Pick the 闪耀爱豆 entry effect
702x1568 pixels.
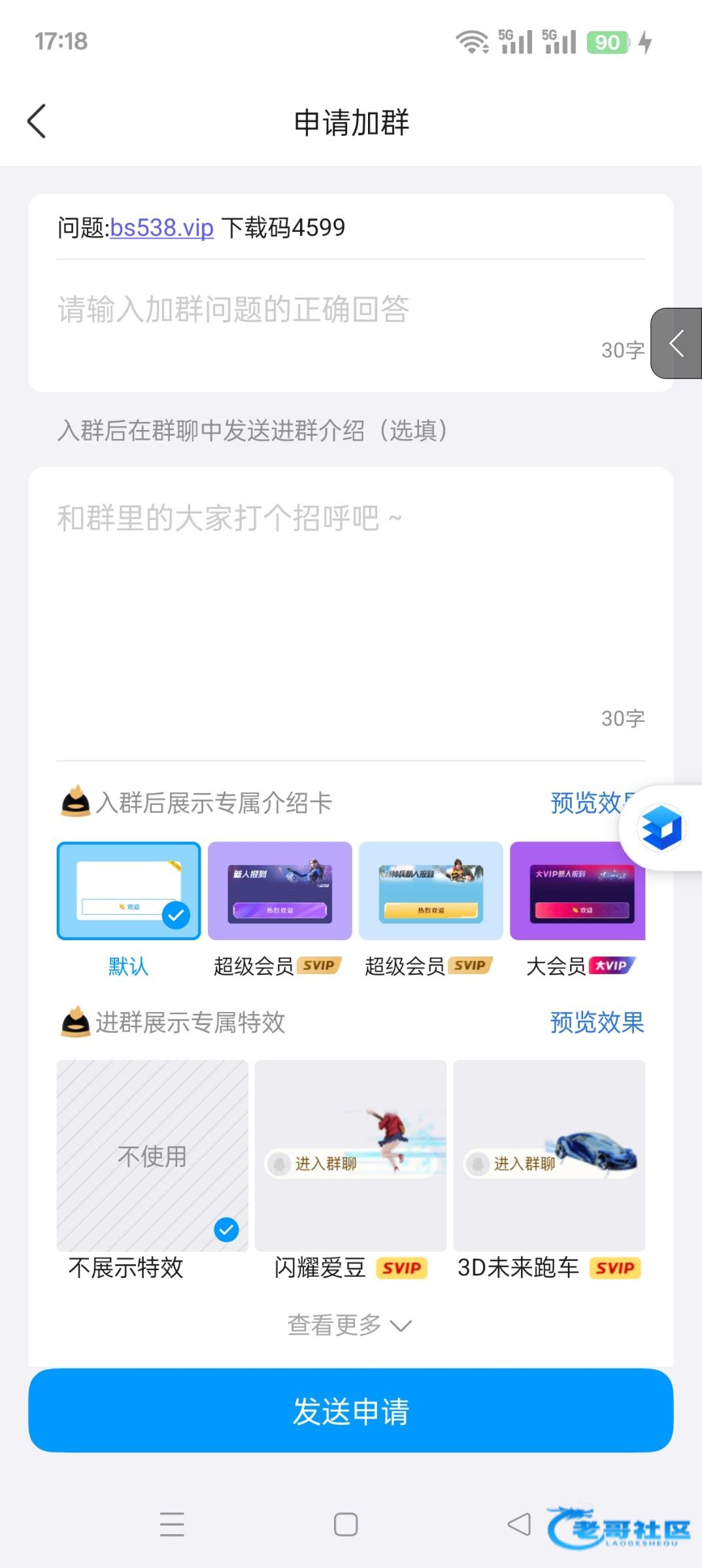[x=350, y=1156]
